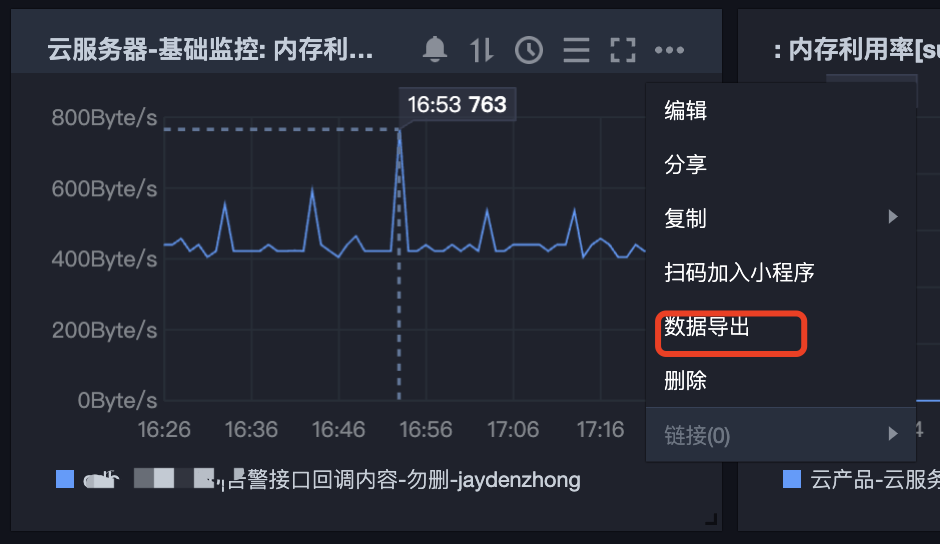Choose 分享 in the menu

tap(686, 165)
